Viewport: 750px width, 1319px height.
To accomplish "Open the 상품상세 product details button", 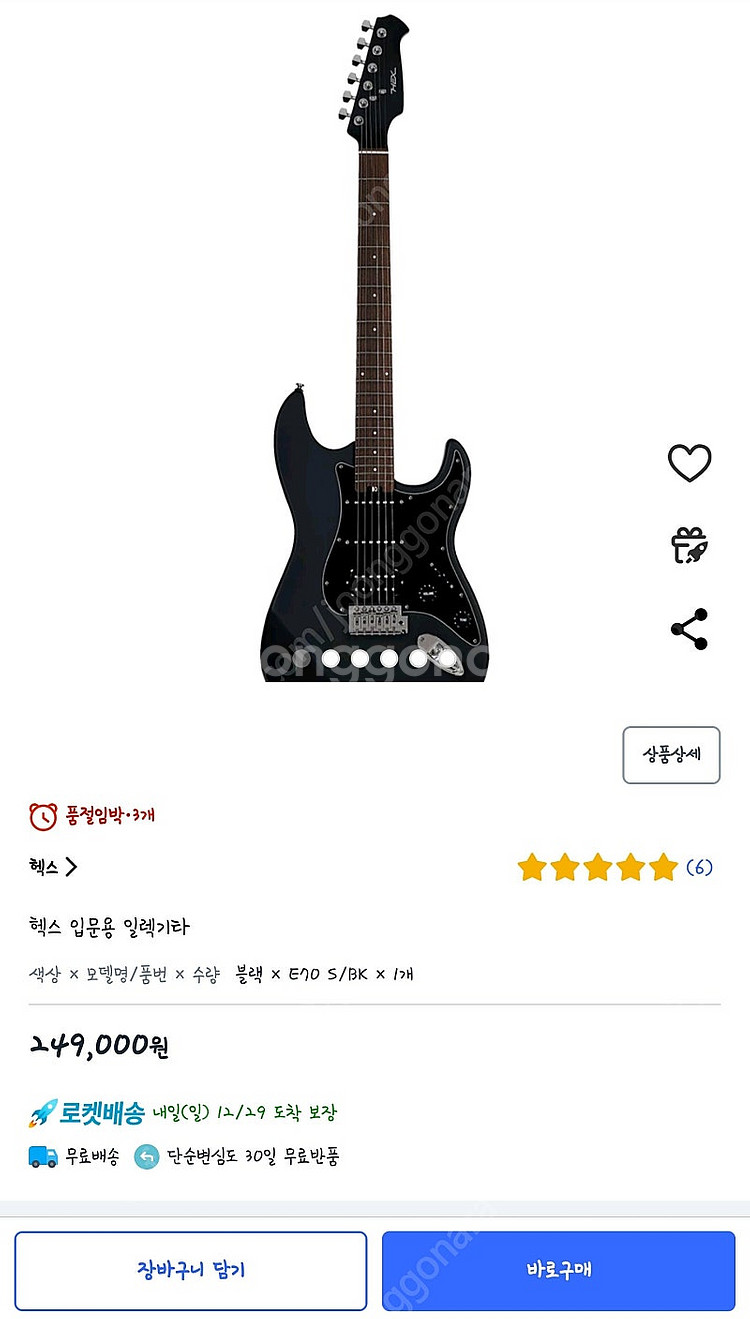I will point(671,755).
